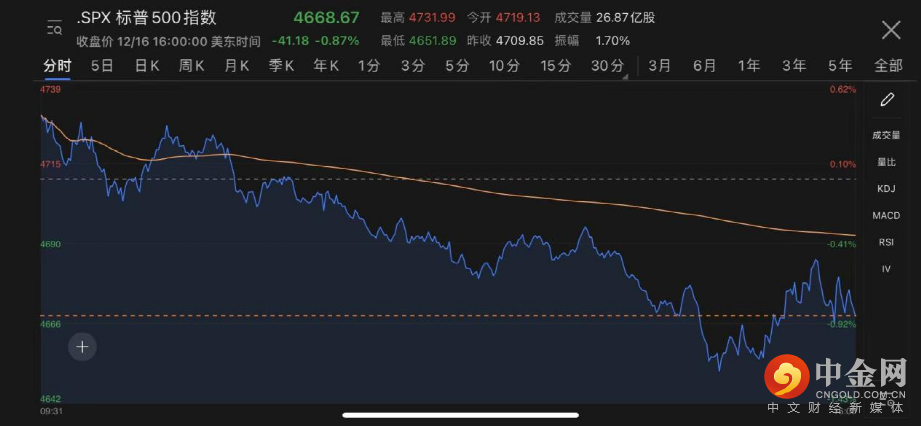This screenshot has height=426, width=921.
Task: Open the stock search list icon
Action: pyautogui.click(x=54, y=30)
